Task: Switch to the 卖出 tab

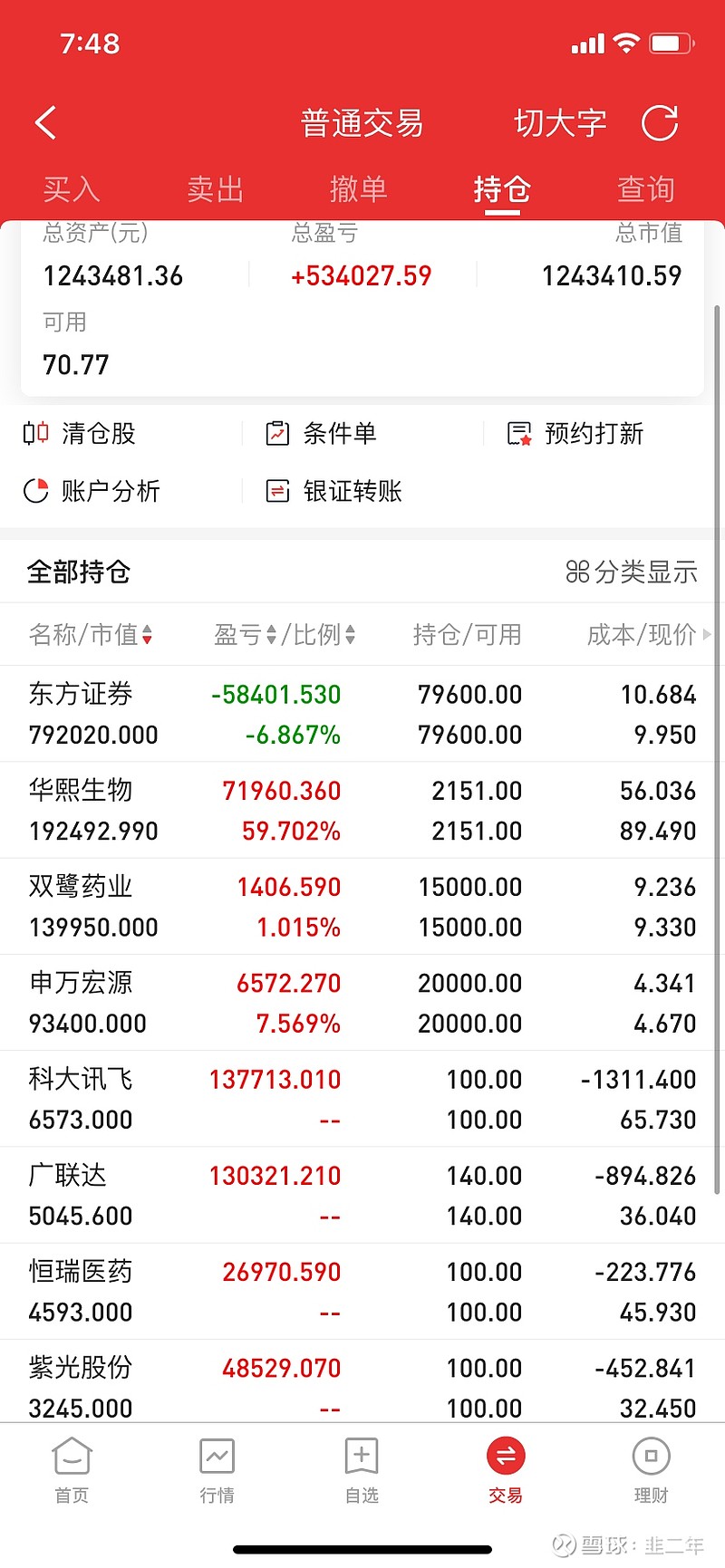Action: [x=216, y=189]
